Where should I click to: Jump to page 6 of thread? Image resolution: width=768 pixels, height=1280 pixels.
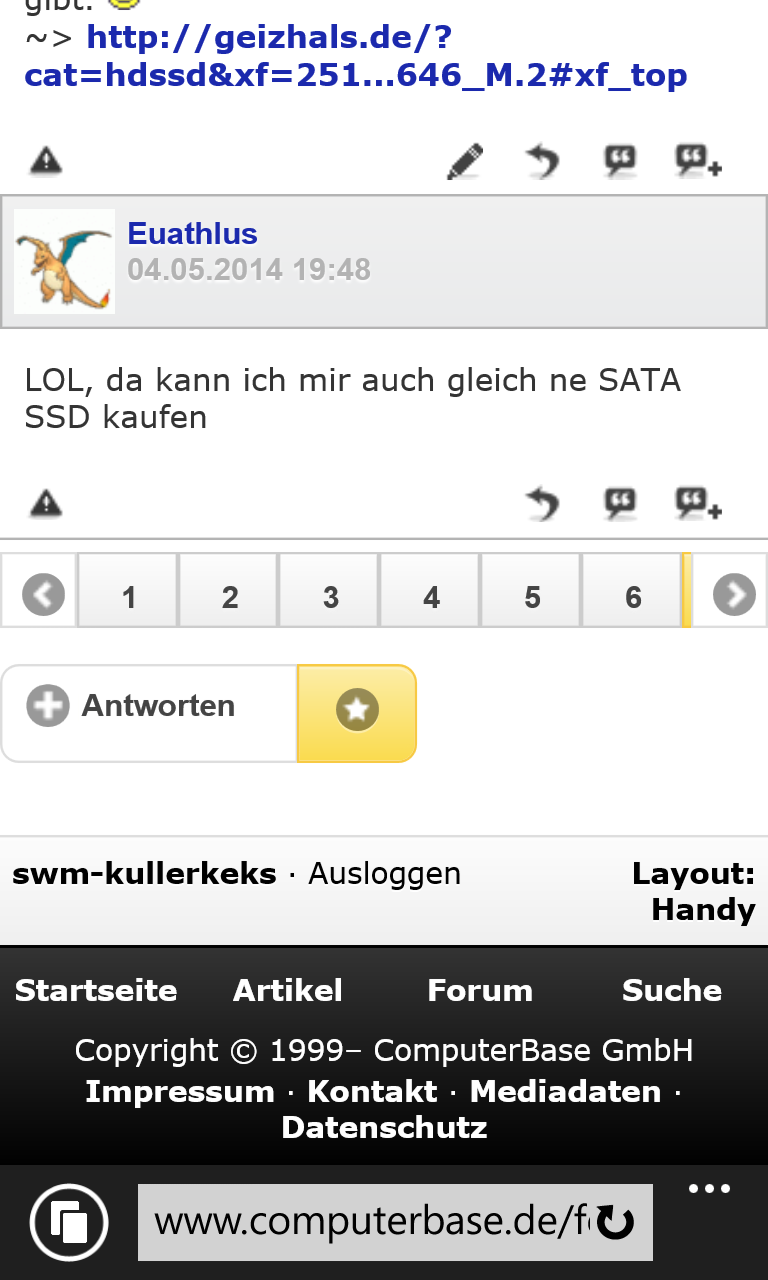[633, 597]
